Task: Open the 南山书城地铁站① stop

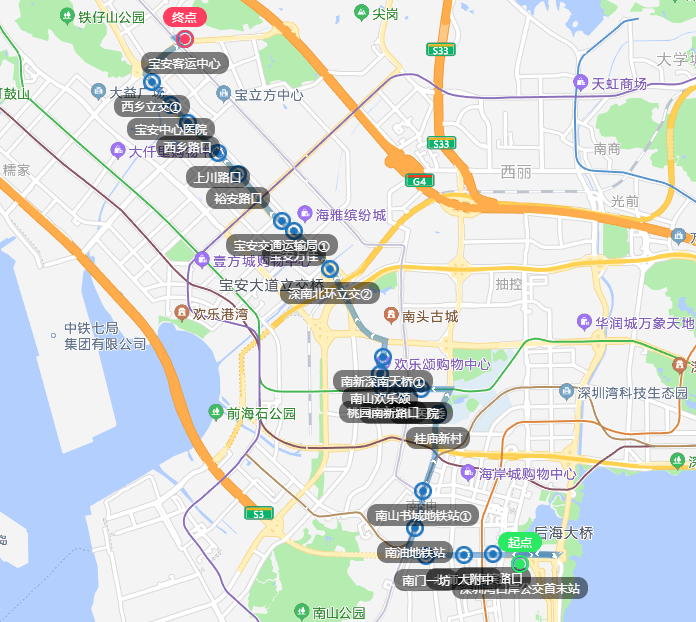Action: point(422,515)
